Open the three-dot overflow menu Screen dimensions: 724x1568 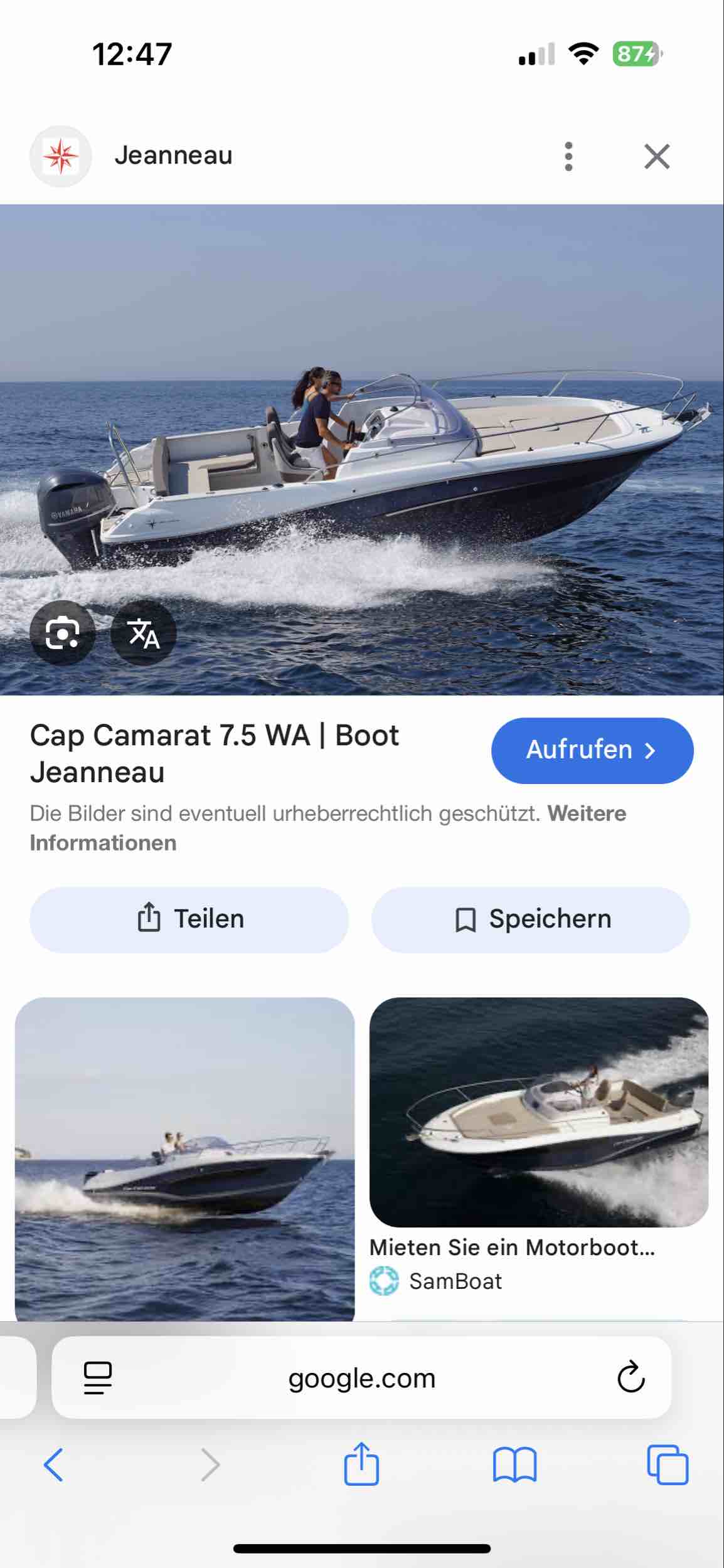(568, 157)
